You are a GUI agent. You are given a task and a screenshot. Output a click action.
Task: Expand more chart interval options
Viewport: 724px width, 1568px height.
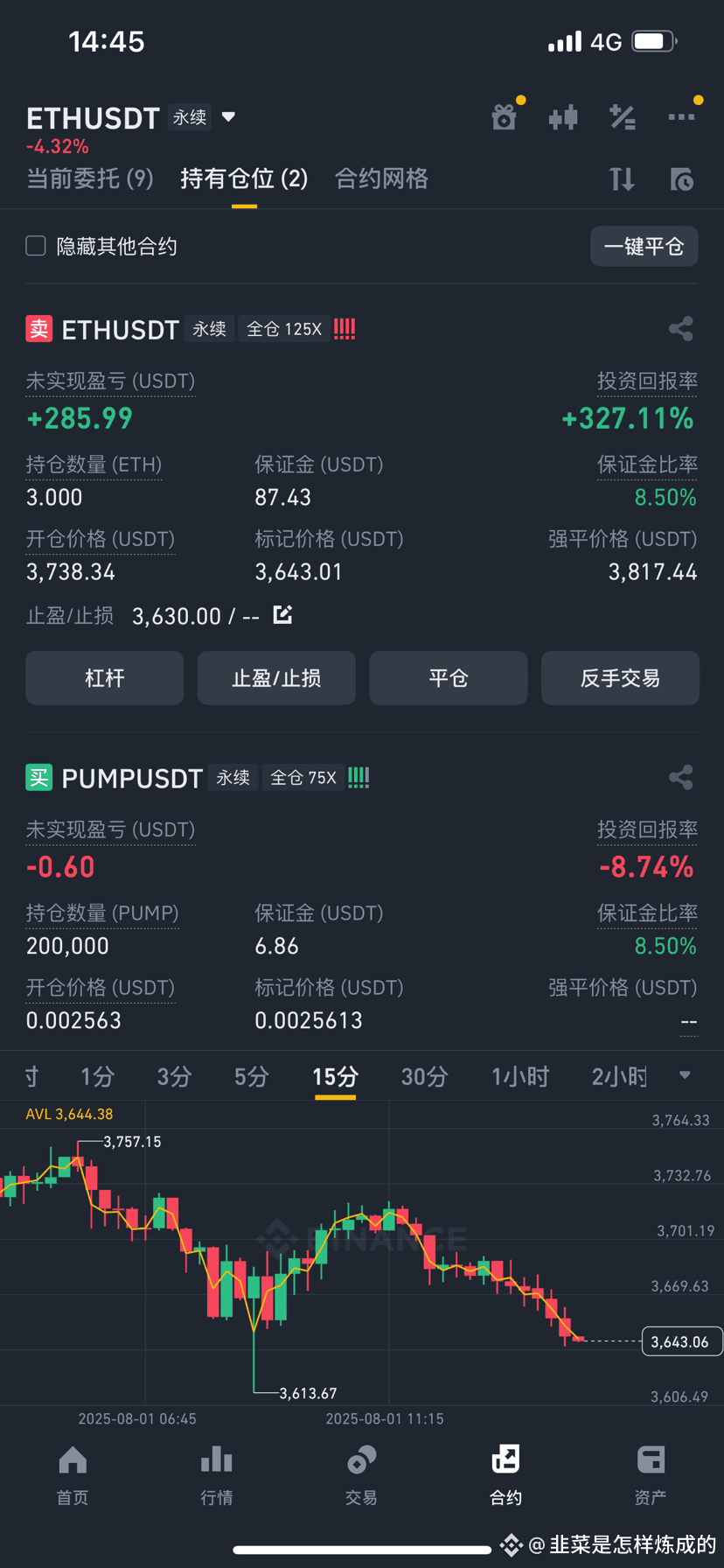tap(685, 1075)
